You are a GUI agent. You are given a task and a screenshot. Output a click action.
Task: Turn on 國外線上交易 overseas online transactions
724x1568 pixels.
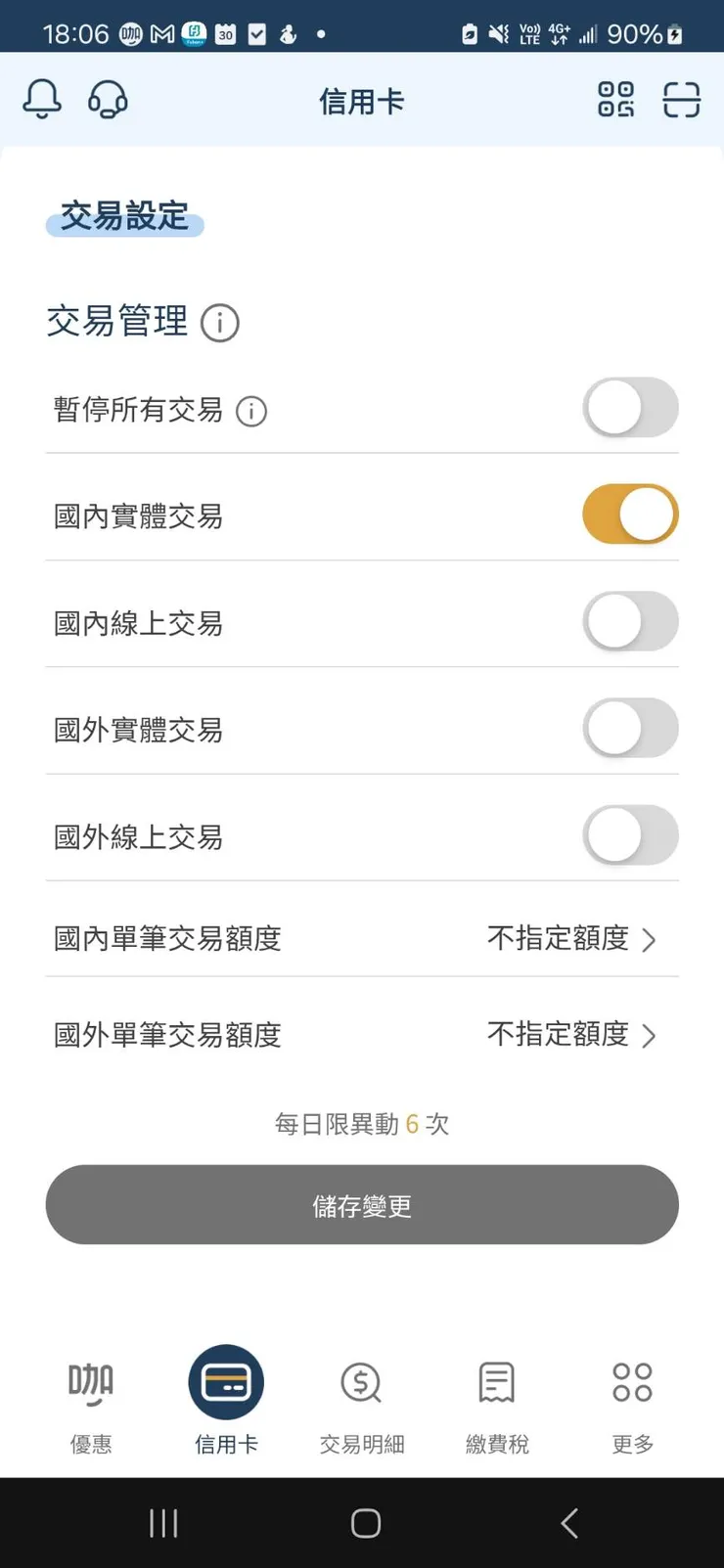pyautogui.click(x=630, y=834)
